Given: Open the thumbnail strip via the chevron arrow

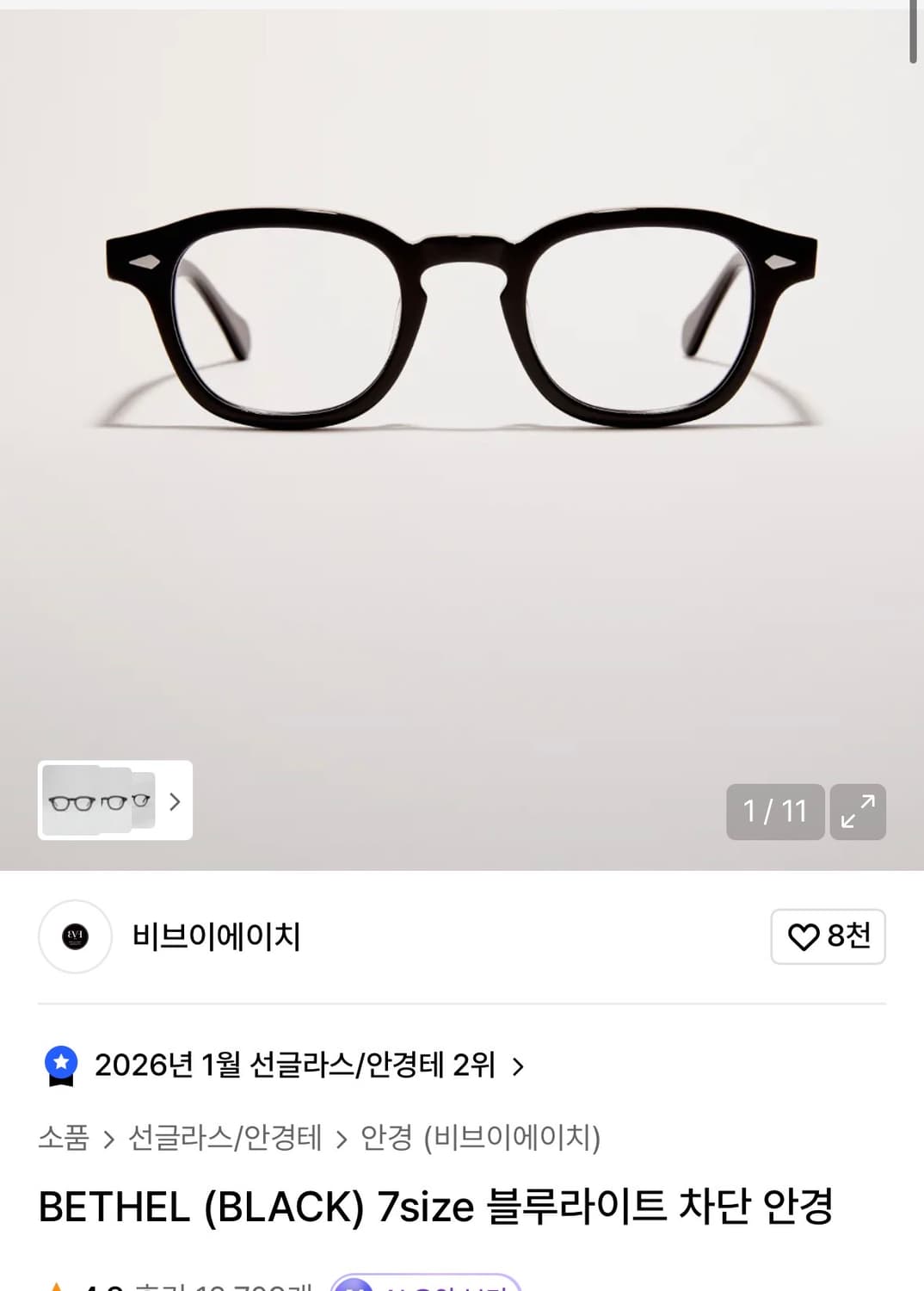Looking at the screenshot, I should point(175,802).
